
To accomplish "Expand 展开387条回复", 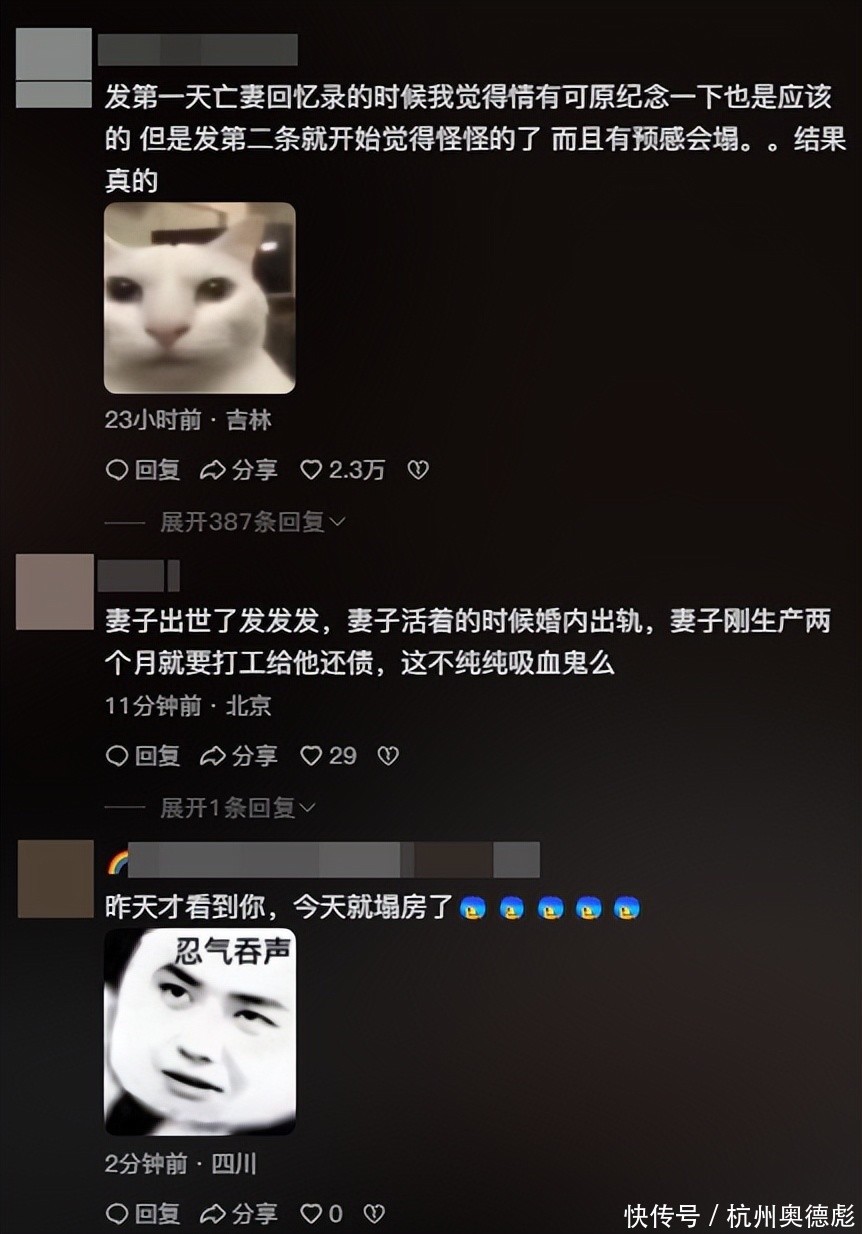I will click(253, 521).
